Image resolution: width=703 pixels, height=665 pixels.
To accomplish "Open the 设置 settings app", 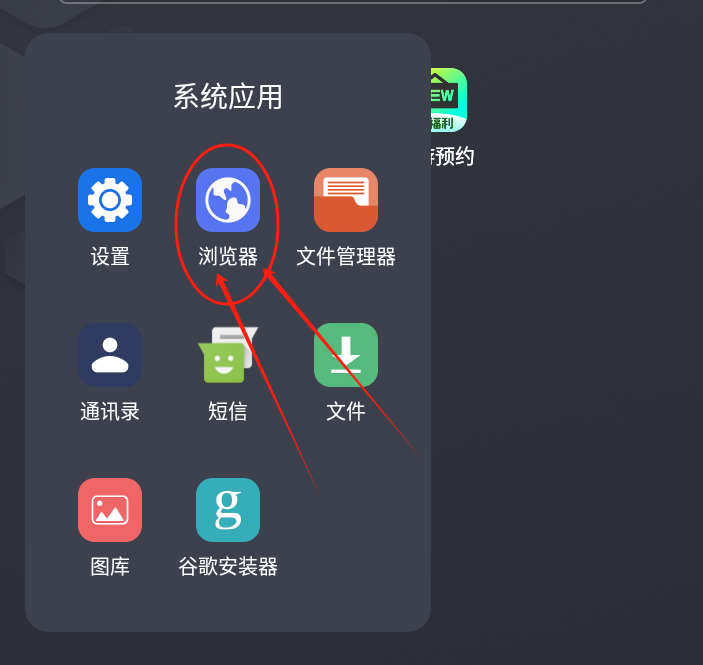I will tap(110, 200).
